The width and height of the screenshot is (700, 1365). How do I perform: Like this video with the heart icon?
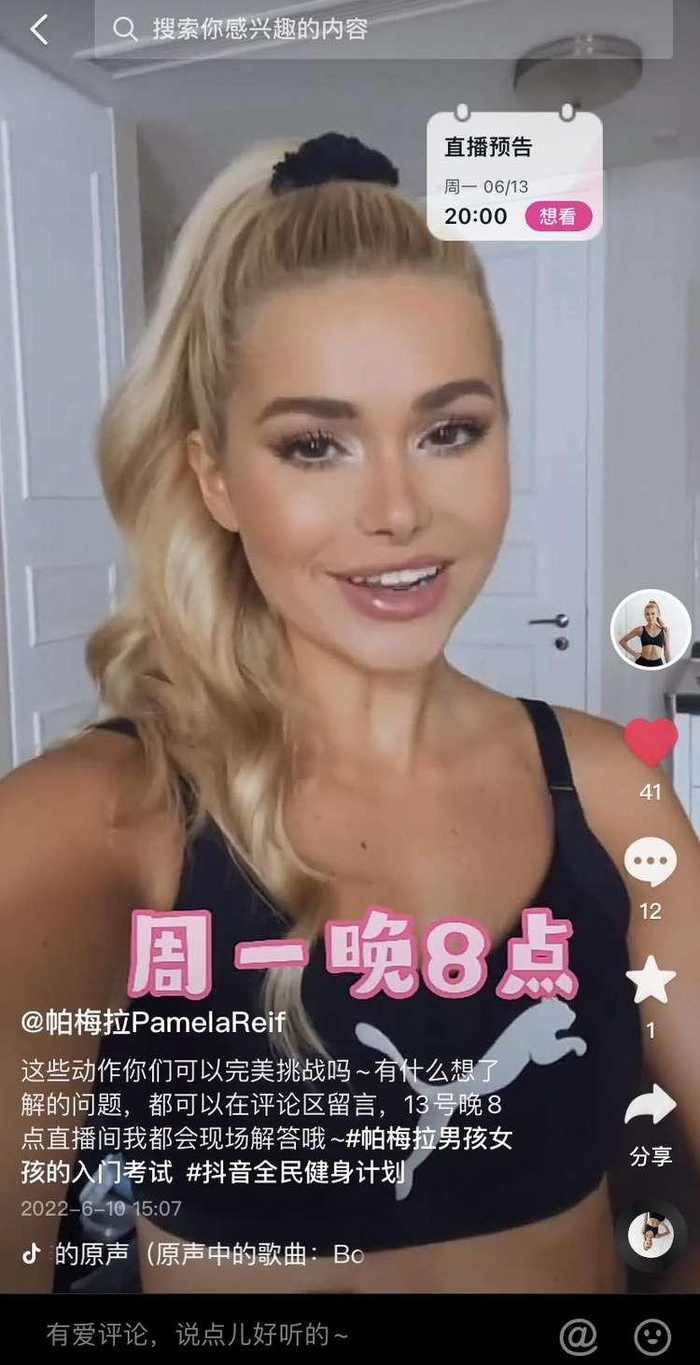tap(650, 743)
